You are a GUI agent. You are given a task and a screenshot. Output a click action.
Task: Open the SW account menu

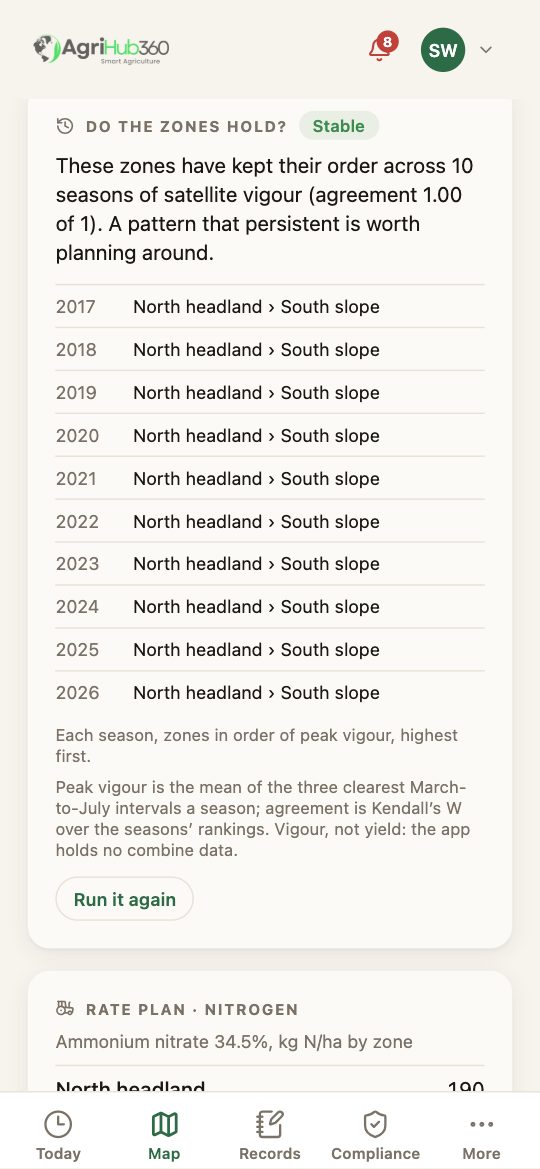(x=456, y=50)
